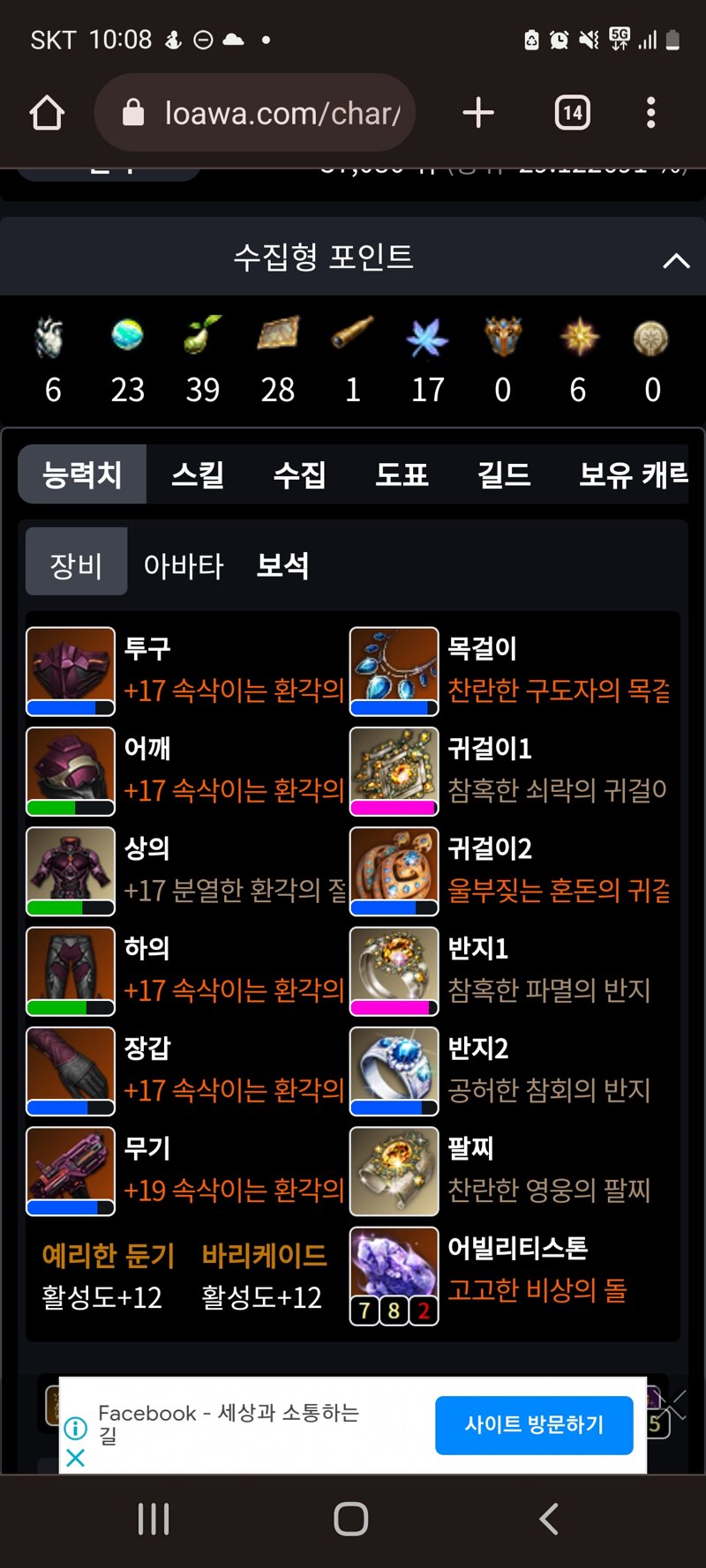
Task: Switch to the 길드 tab
Action: [x=504, y=474]
